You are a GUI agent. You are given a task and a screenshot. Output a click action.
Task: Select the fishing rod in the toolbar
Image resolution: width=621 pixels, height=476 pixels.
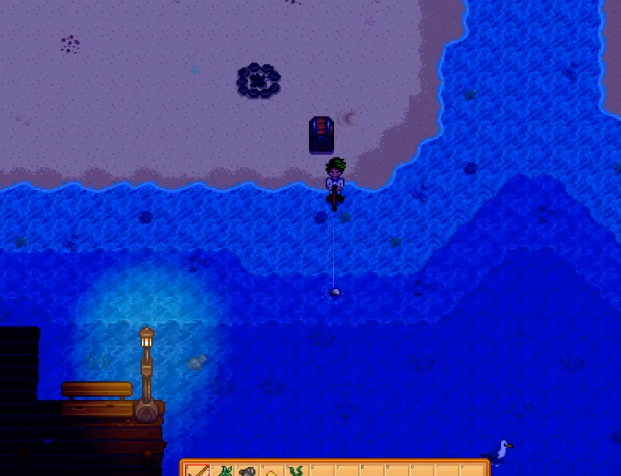[198, 470]
